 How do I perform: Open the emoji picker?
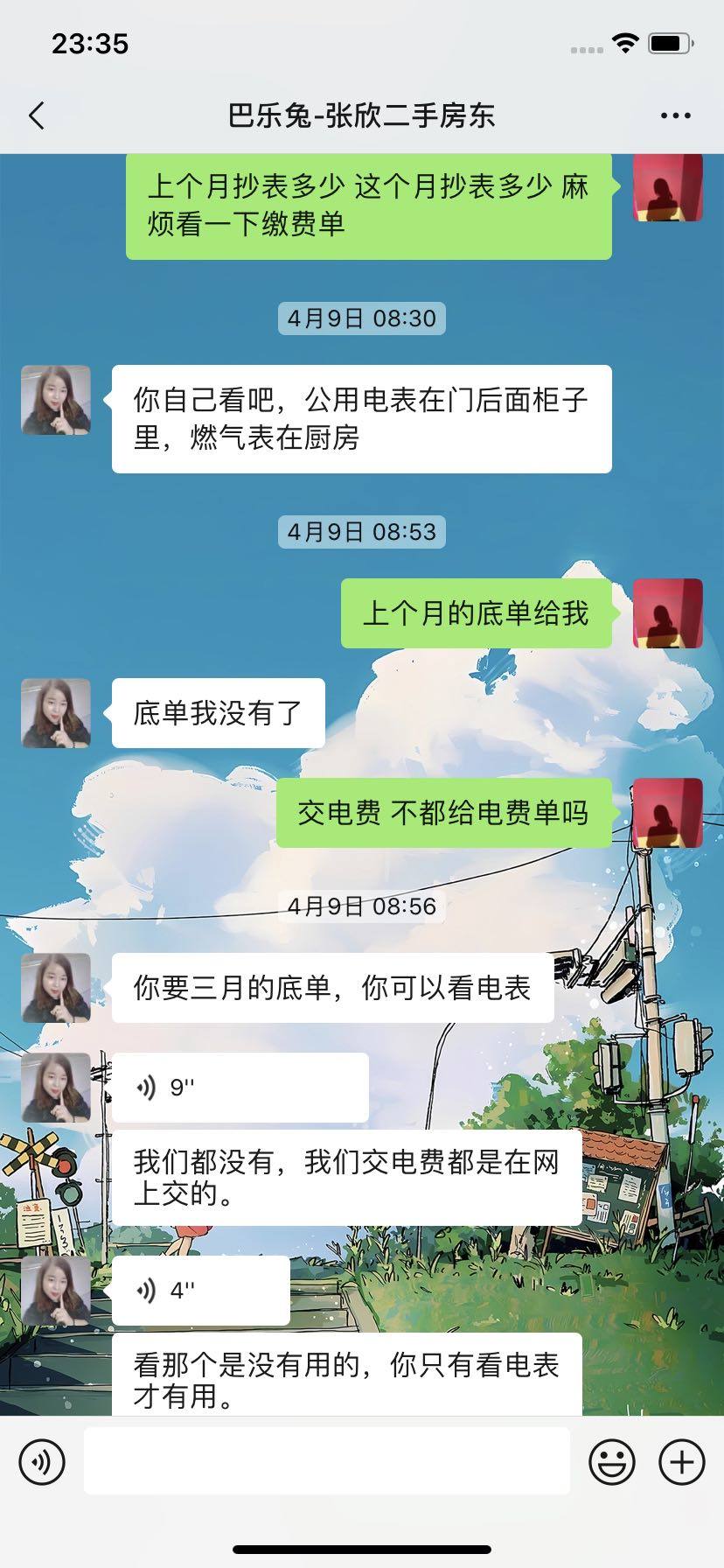611,1461
